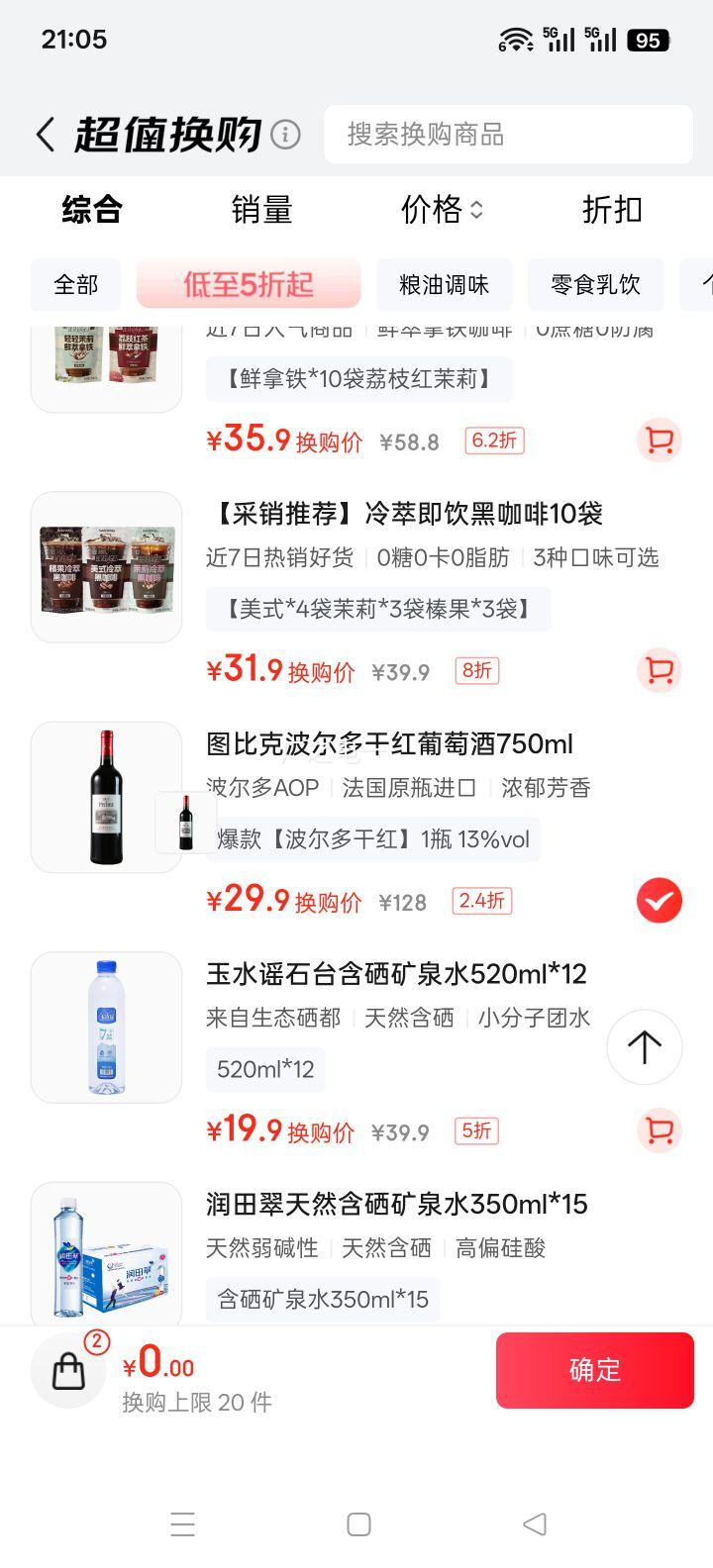Tap the 搜索换购商品 search box
Screen dimensions: 713x1568
point(507,135)
